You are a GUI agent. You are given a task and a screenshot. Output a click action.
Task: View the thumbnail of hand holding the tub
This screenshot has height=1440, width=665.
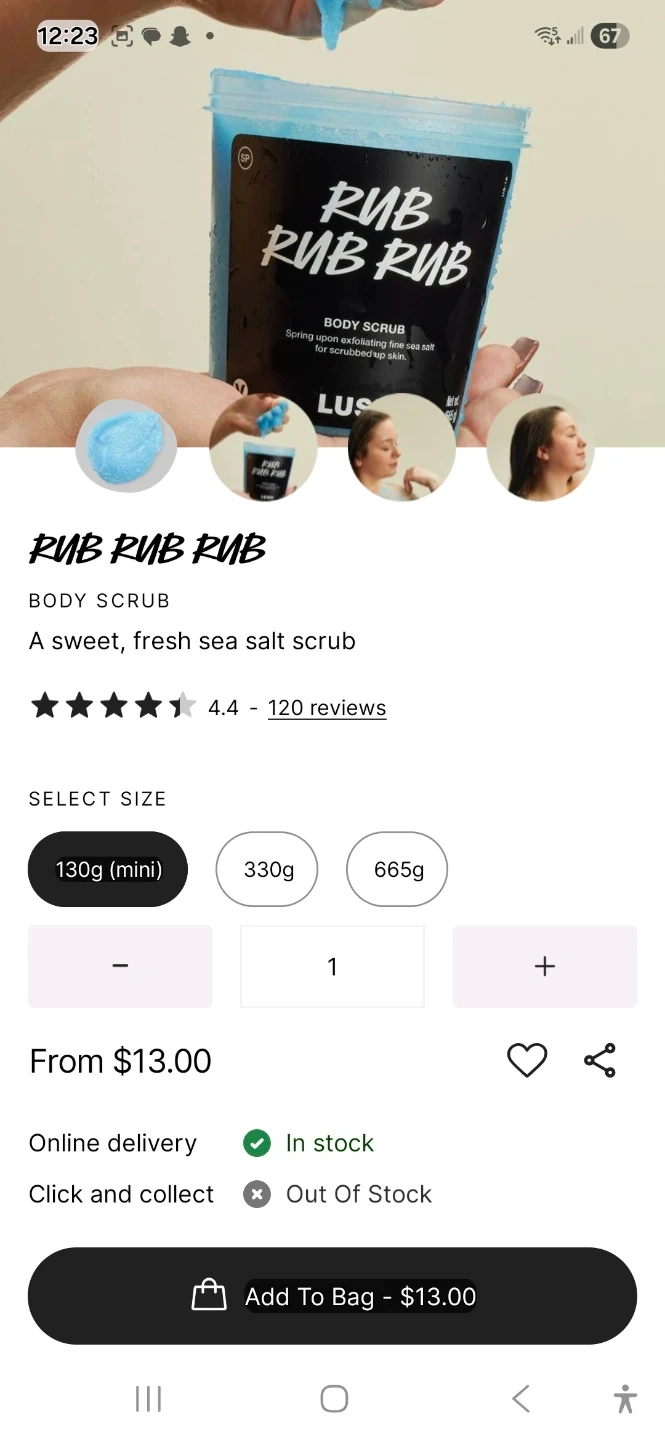(x=263, y=446)
